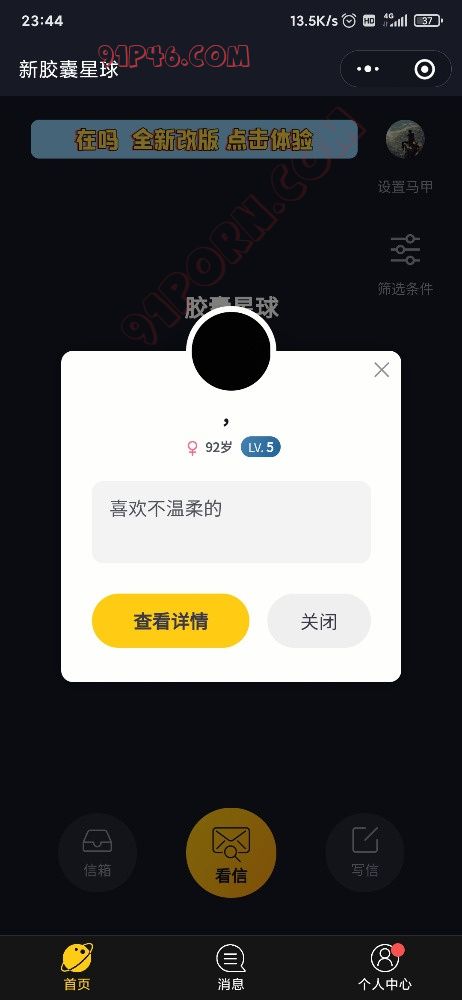The width and height of the screenshot is (462, 1000).
Task: Open the mini program more-options menu
Action: pos(368,69)
